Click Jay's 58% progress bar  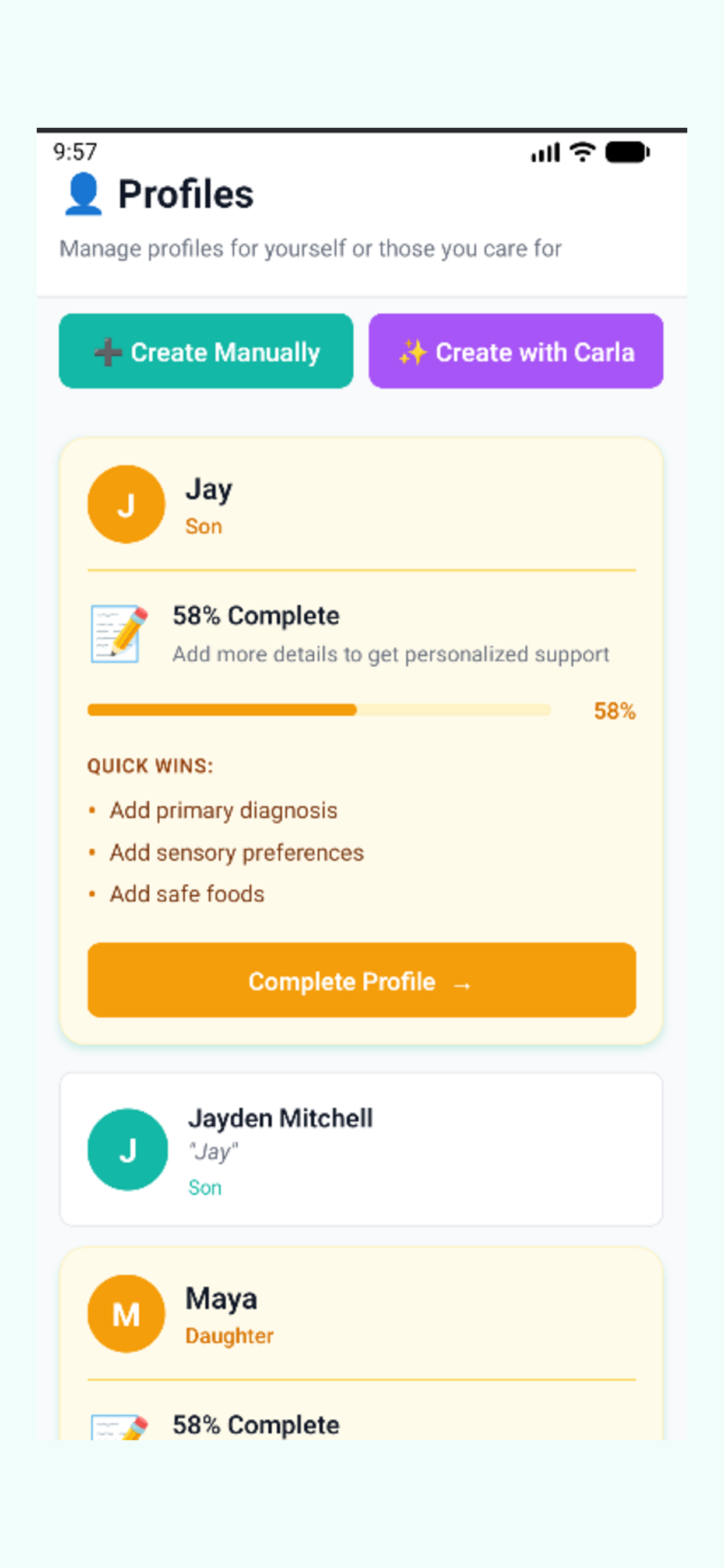tap(319, 710)
